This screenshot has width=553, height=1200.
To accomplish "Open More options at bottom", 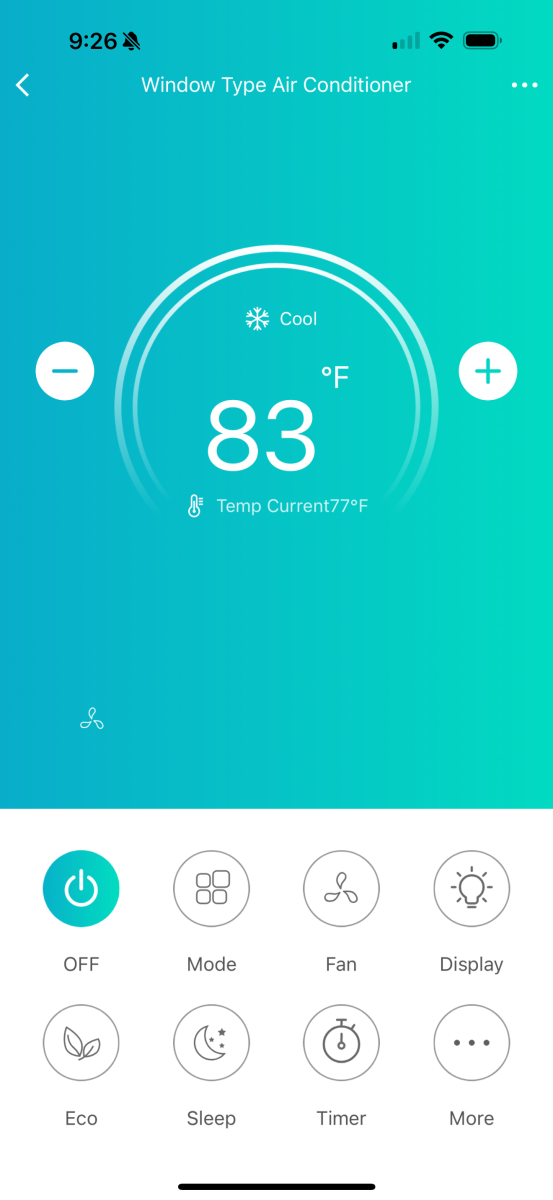I will click(472, 1043).
